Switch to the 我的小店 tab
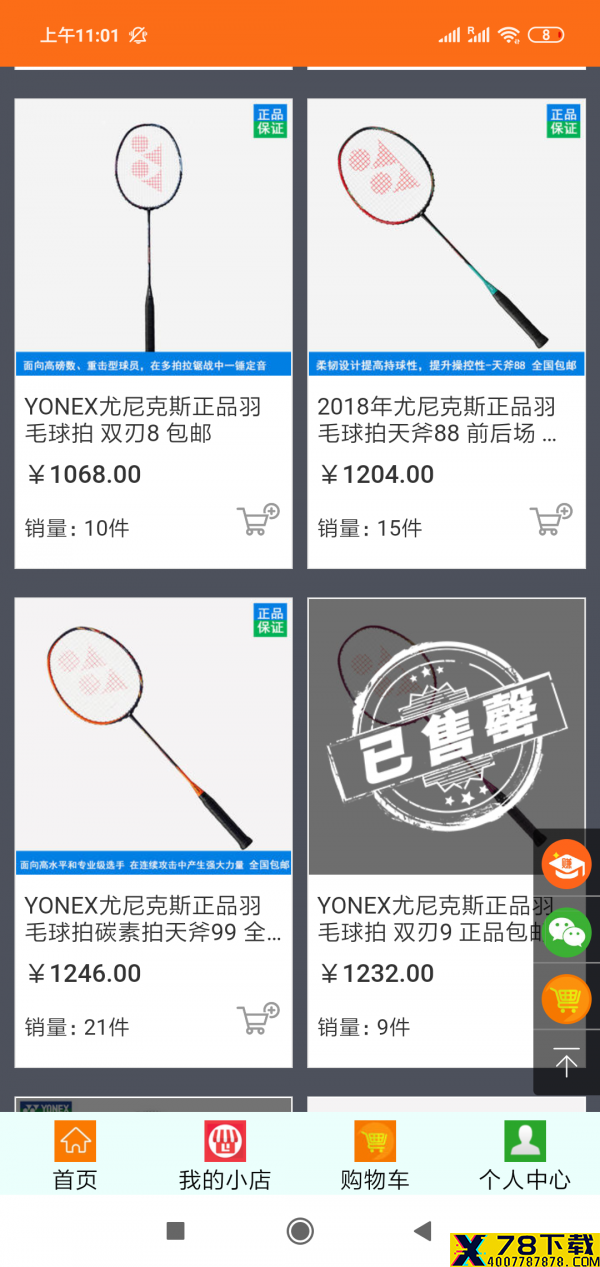Viewport: 600px width, 1267px height. (x=225, y=1155)
